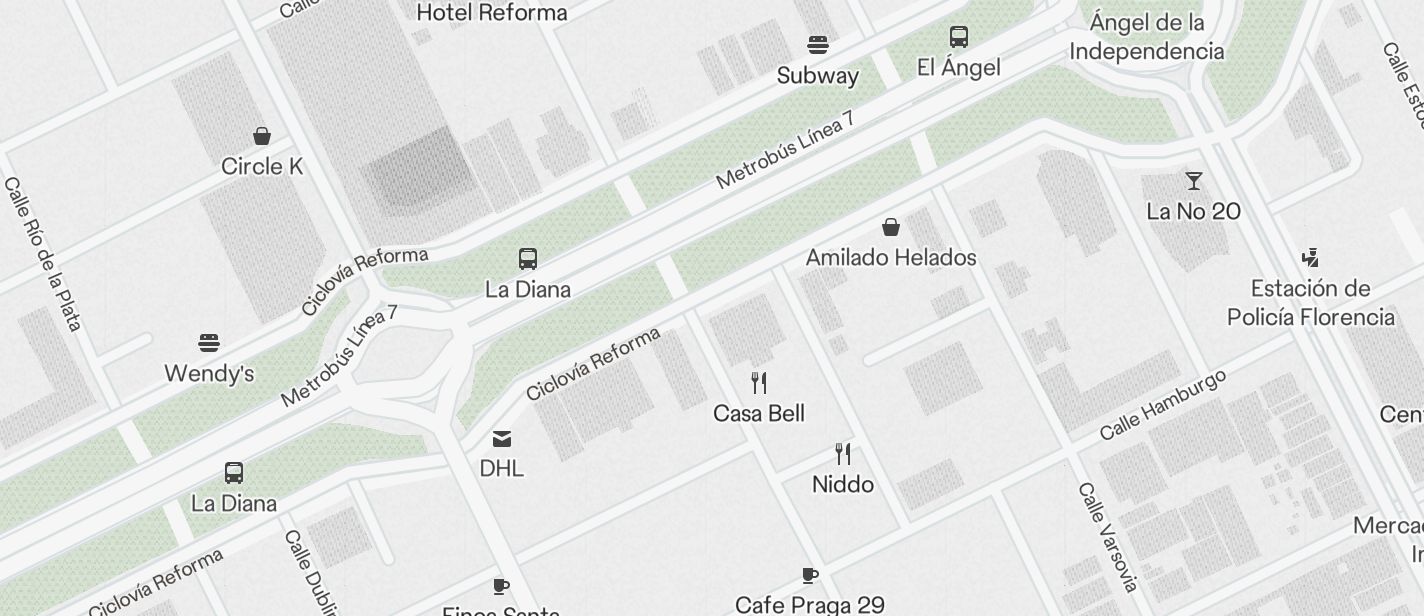
Task: Tap Estación de Policía Florencia marker
Action: (1310, 259)
